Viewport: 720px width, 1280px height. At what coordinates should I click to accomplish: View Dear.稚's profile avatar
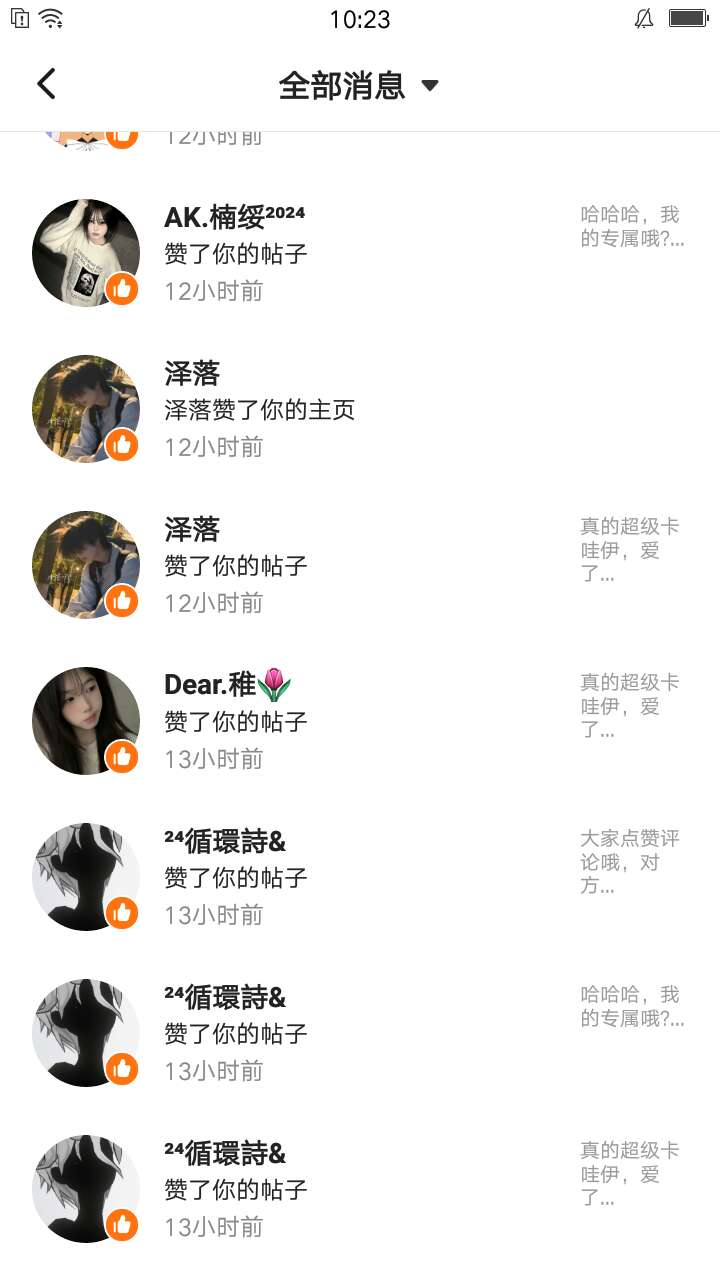tap(86, 721)
